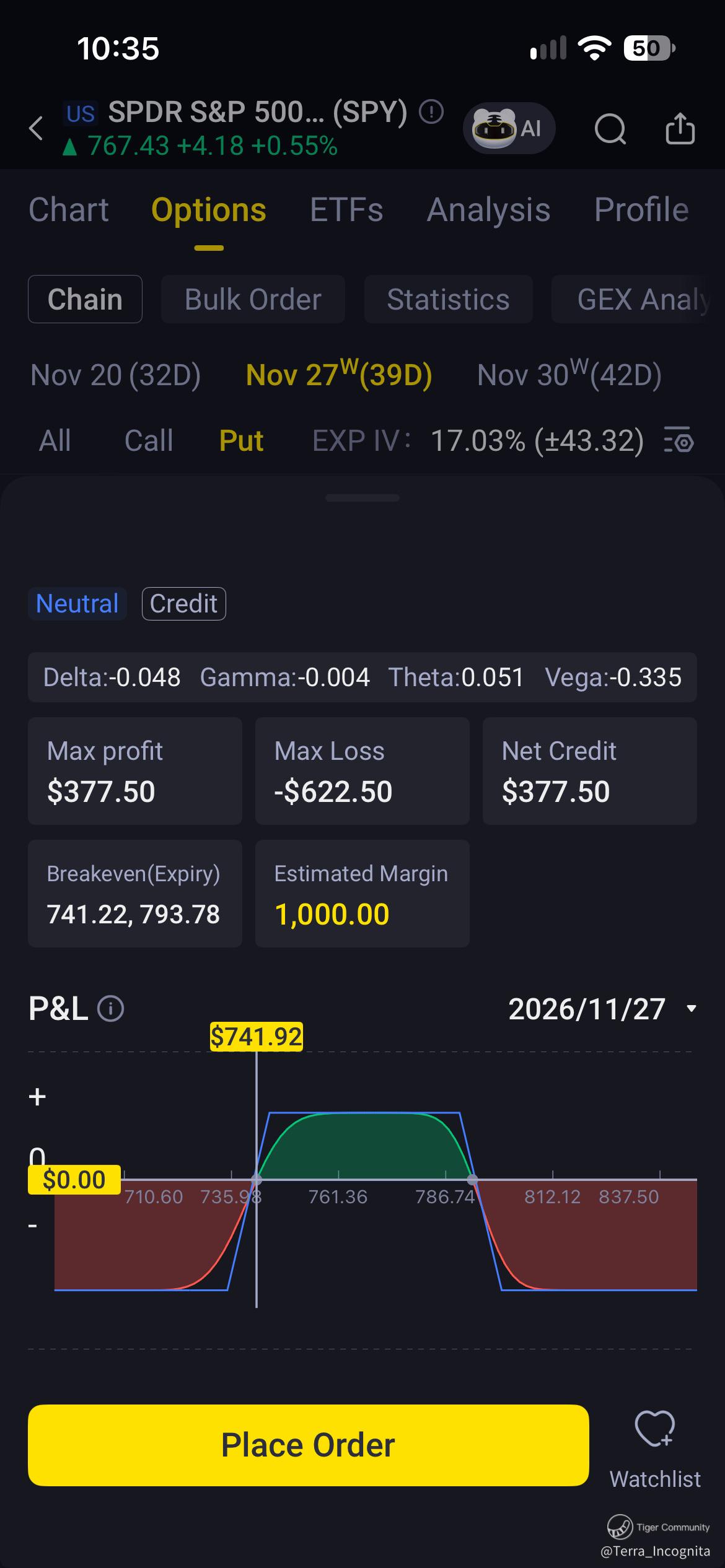Filter the chain to Call options
Viewport: 725px width, 1568px height.
coord(149,441)
